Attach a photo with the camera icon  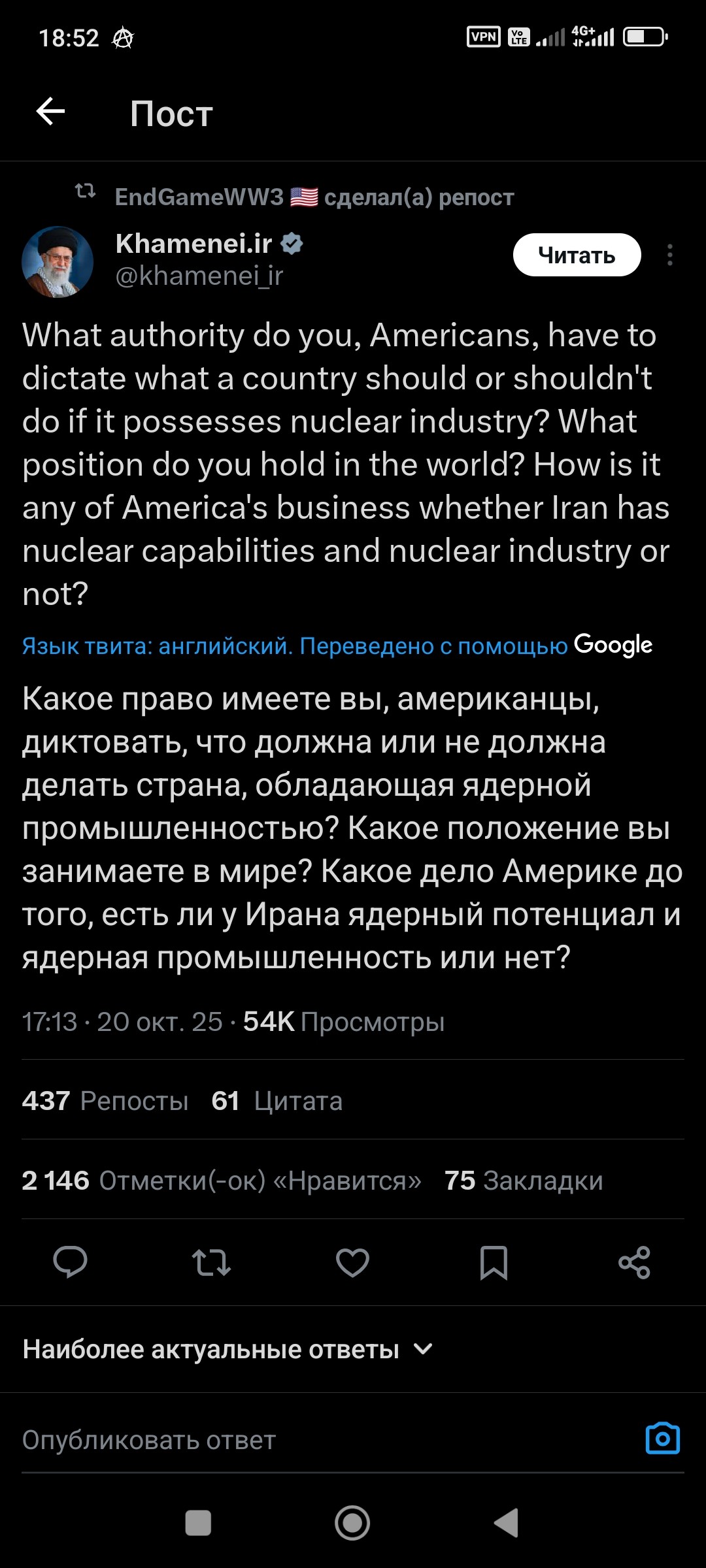[662, 1439]
